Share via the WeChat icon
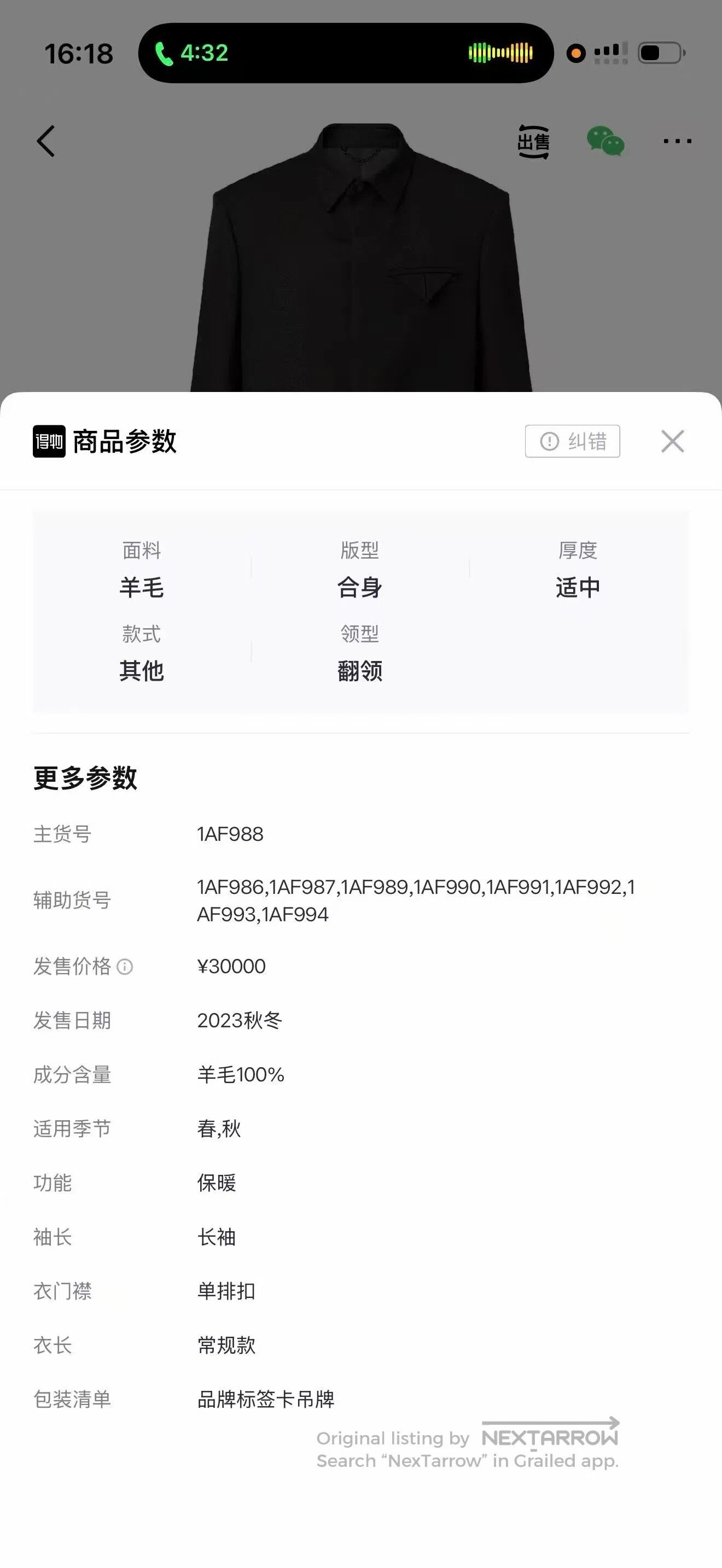The image size is (722, 1568). [x=605, y=141]
